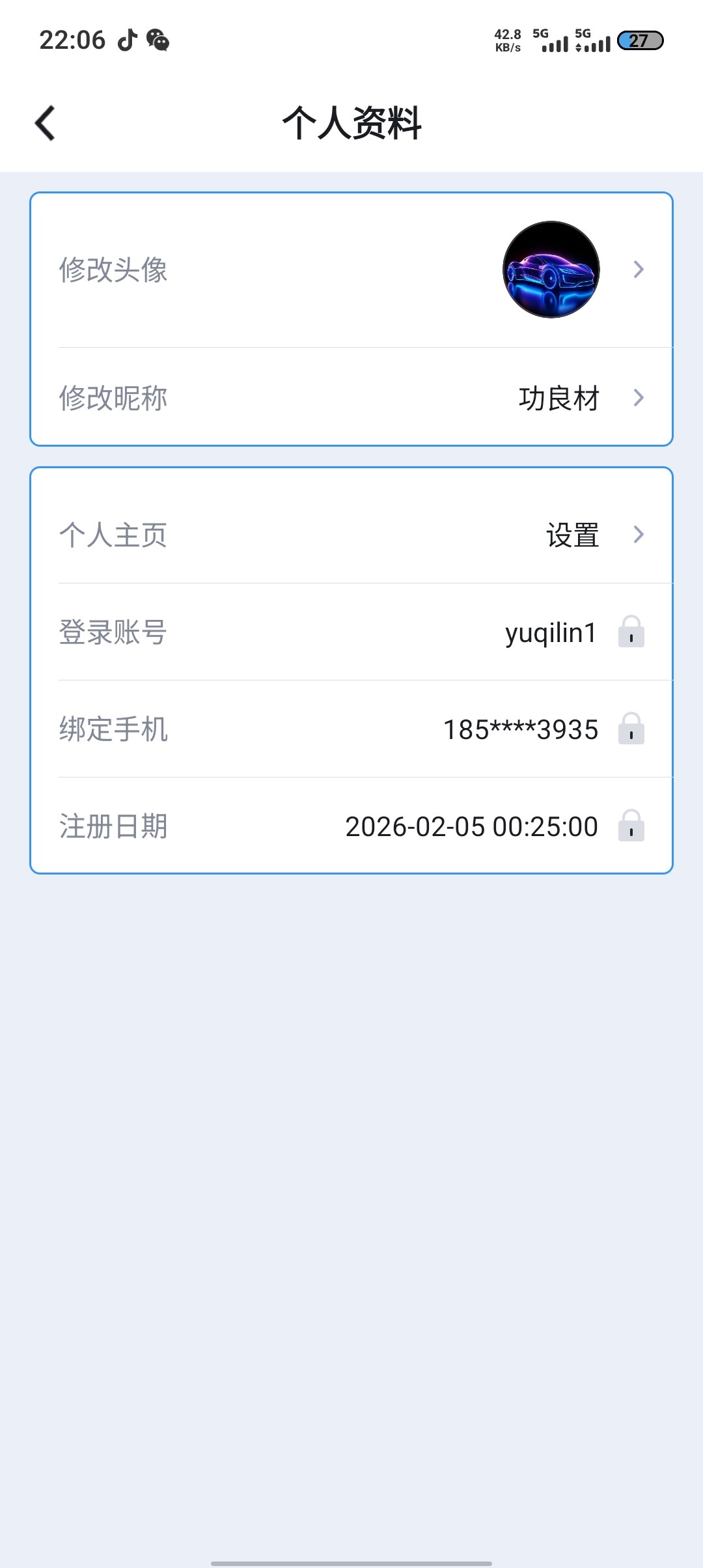Open the 修改头像 row
This screenshot has height=1568, width=703.
coord(351,270)
